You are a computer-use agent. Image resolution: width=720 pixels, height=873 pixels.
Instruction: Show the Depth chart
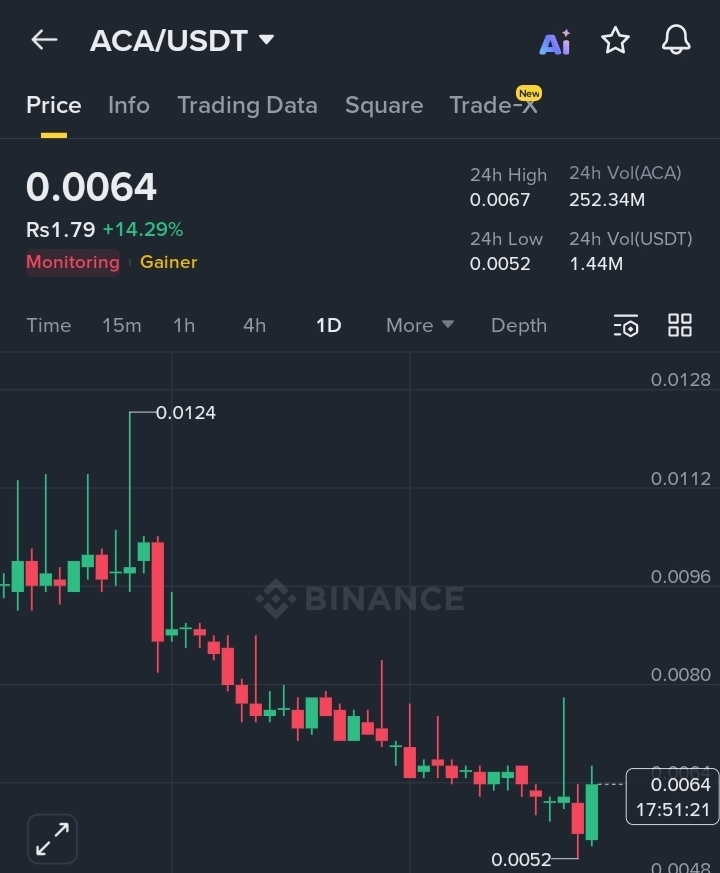[x=519, y=325]
